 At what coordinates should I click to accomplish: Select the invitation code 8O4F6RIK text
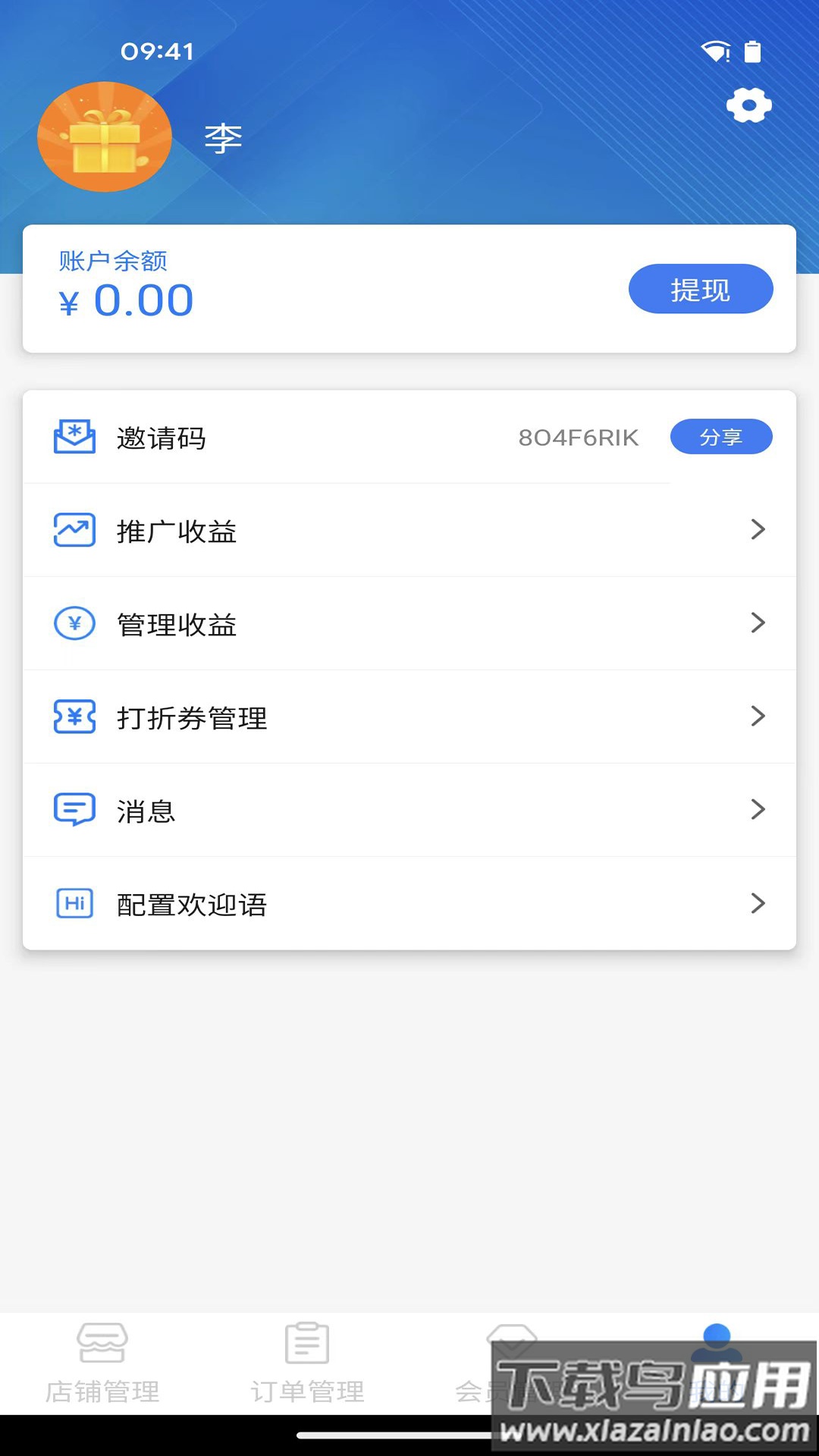[578, 437]
